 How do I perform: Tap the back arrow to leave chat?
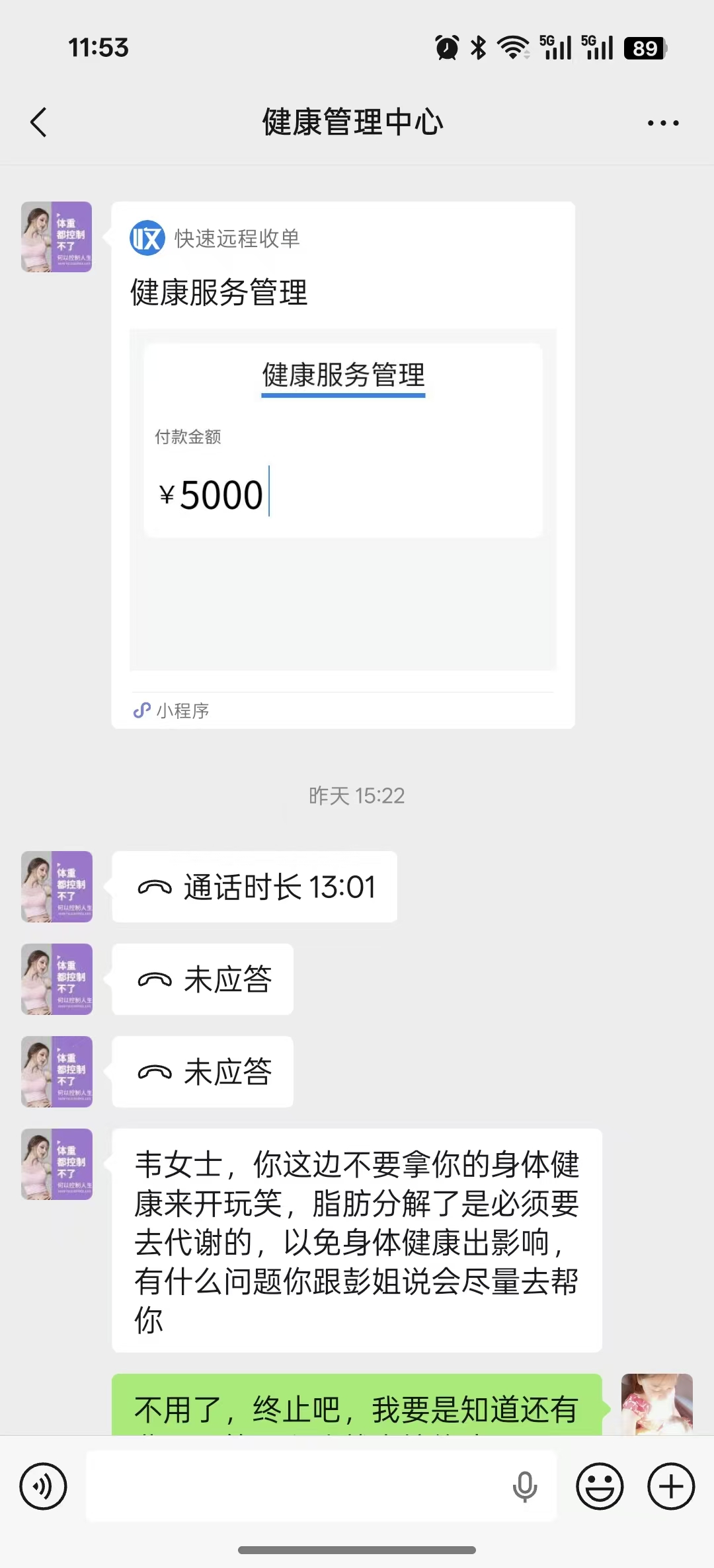38,122
